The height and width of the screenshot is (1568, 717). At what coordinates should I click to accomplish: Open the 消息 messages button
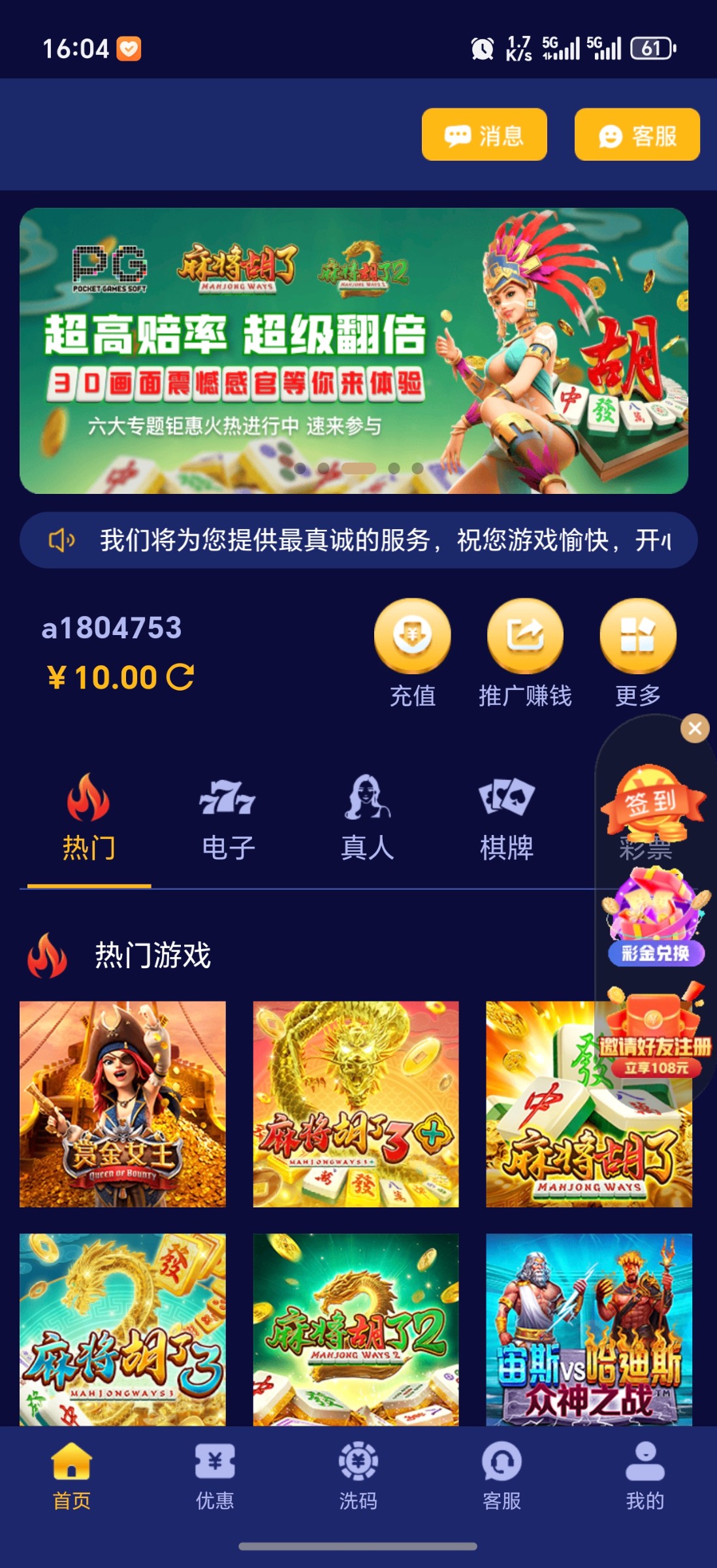pos(484,135)
